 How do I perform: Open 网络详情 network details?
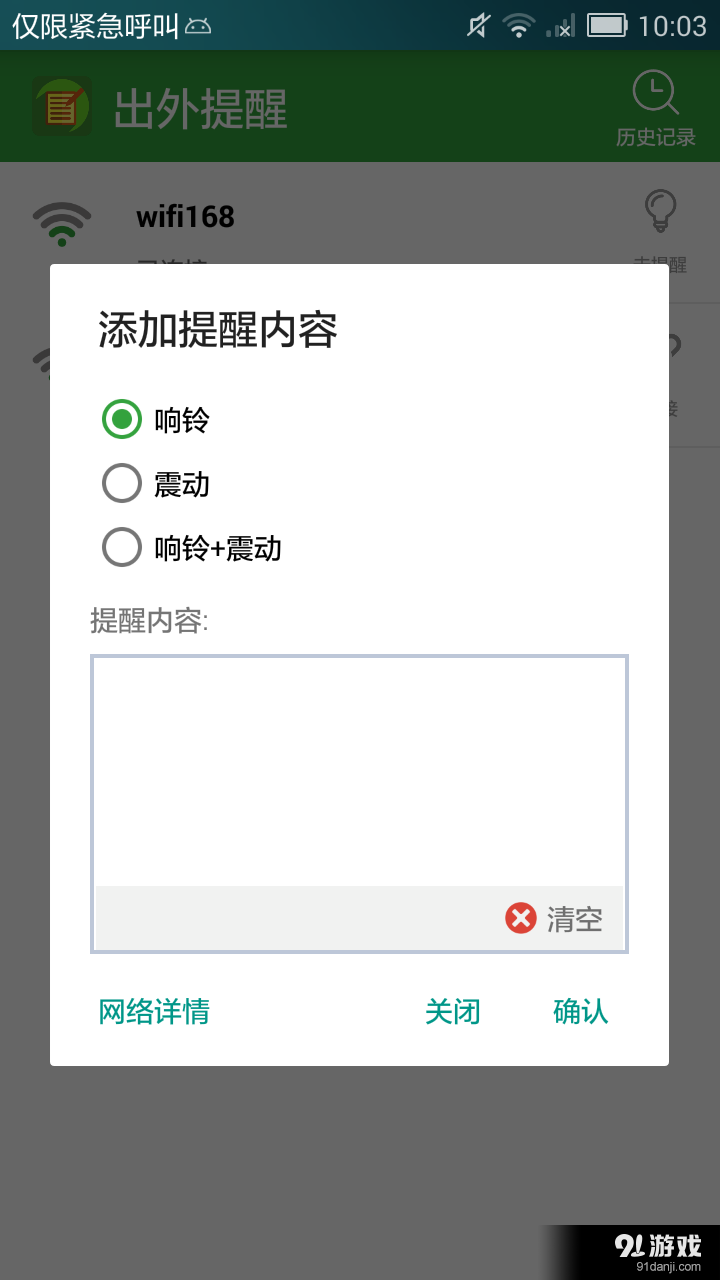pyautogui.click(x=153, y=1012)
